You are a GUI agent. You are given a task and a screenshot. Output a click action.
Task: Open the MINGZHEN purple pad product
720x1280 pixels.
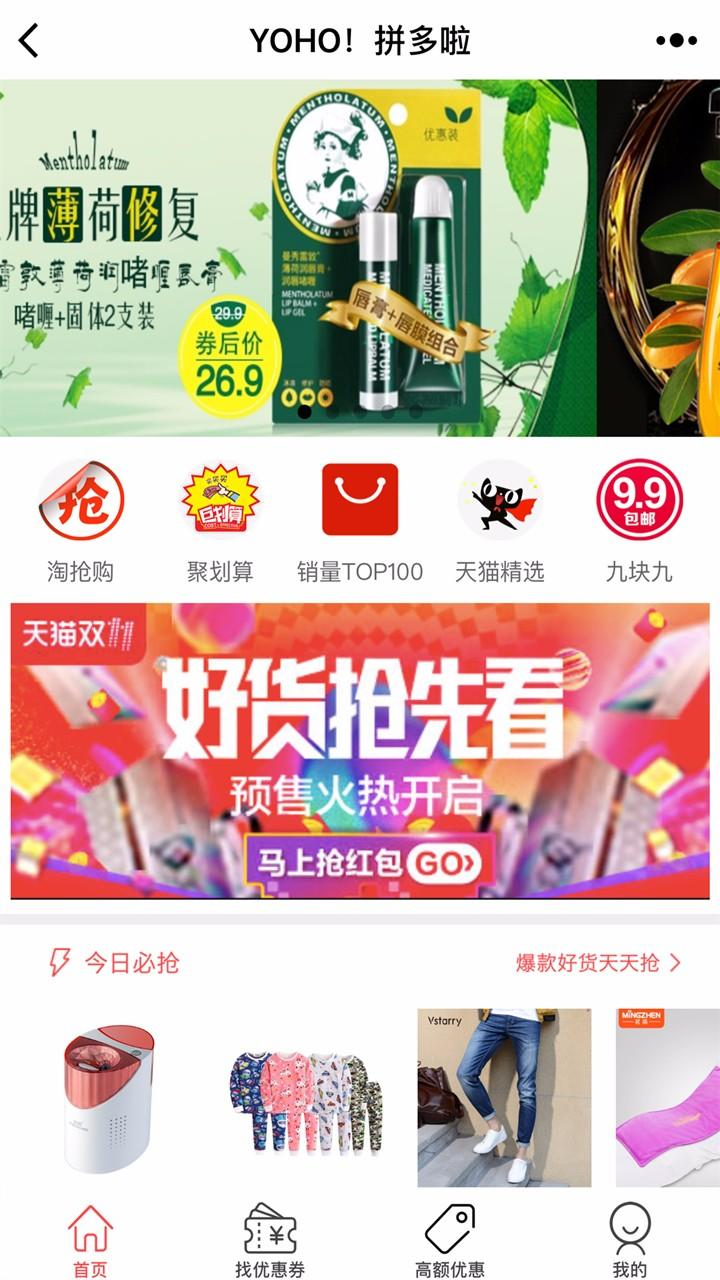pos(667,1098)
